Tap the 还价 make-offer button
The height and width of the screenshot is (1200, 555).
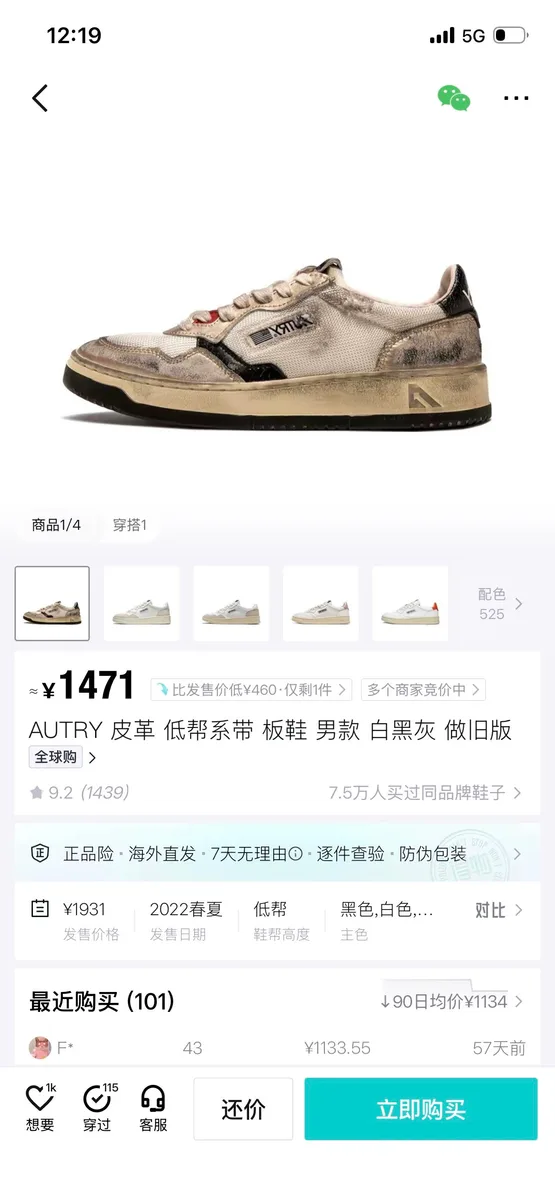tap(243, 1109)
